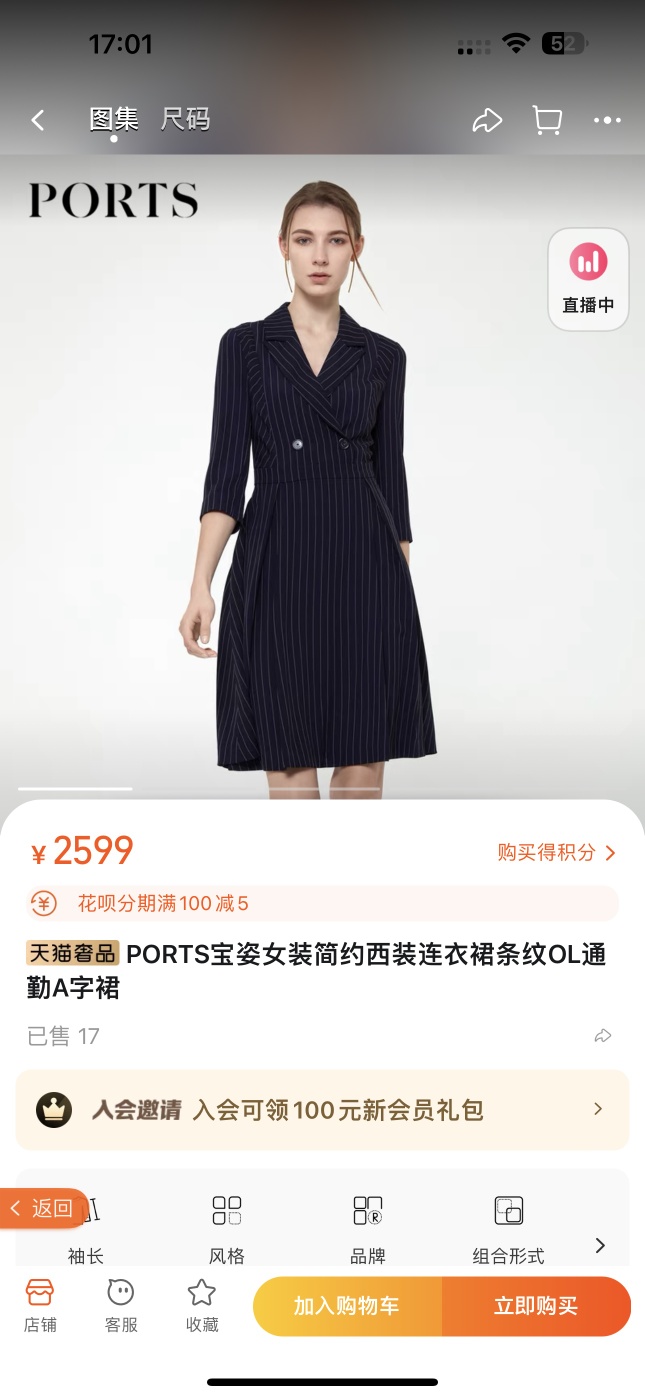Select the 图集 tab
The height and width of the screenshot is (1398, 645).
click(x=113, y=120)
